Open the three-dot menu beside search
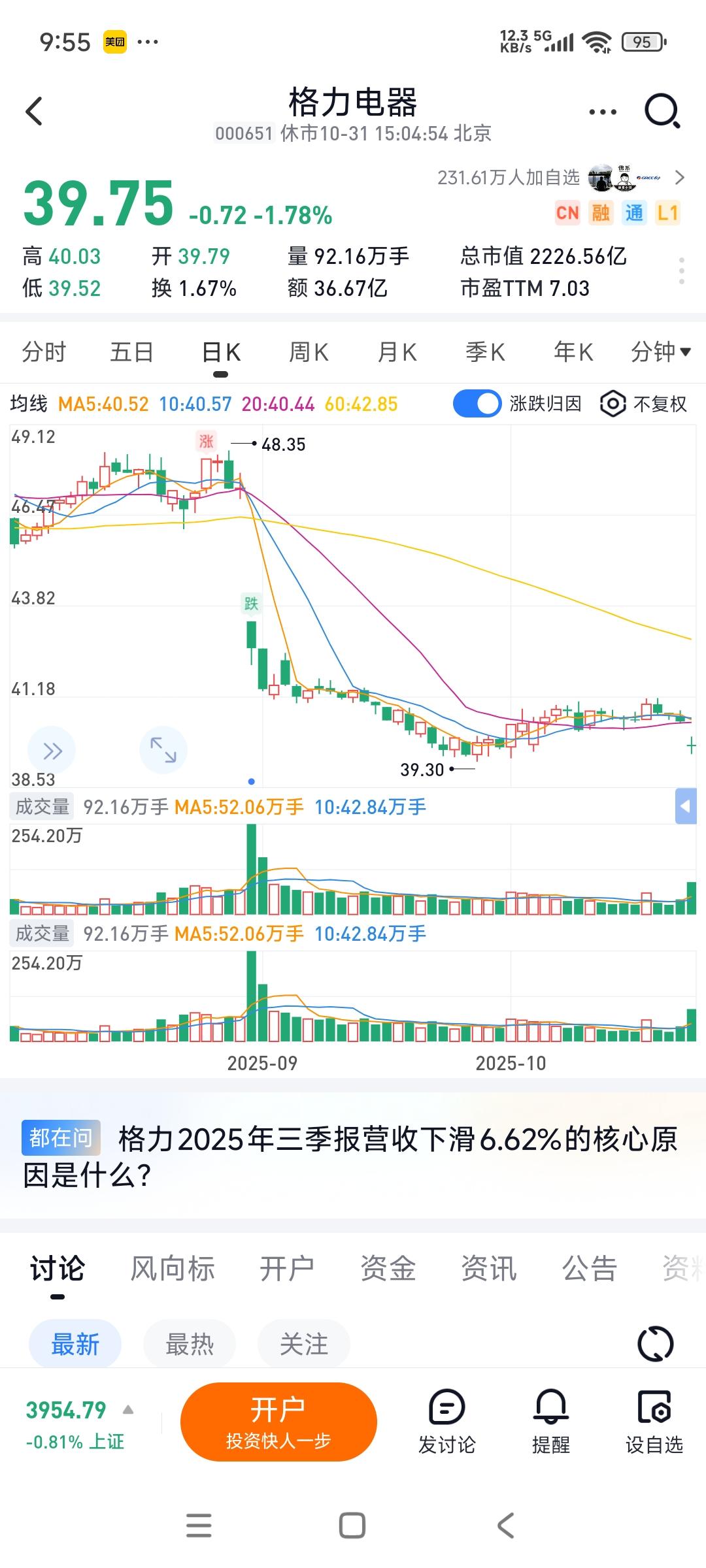The image size is (706, 1568). click(602, 112)
